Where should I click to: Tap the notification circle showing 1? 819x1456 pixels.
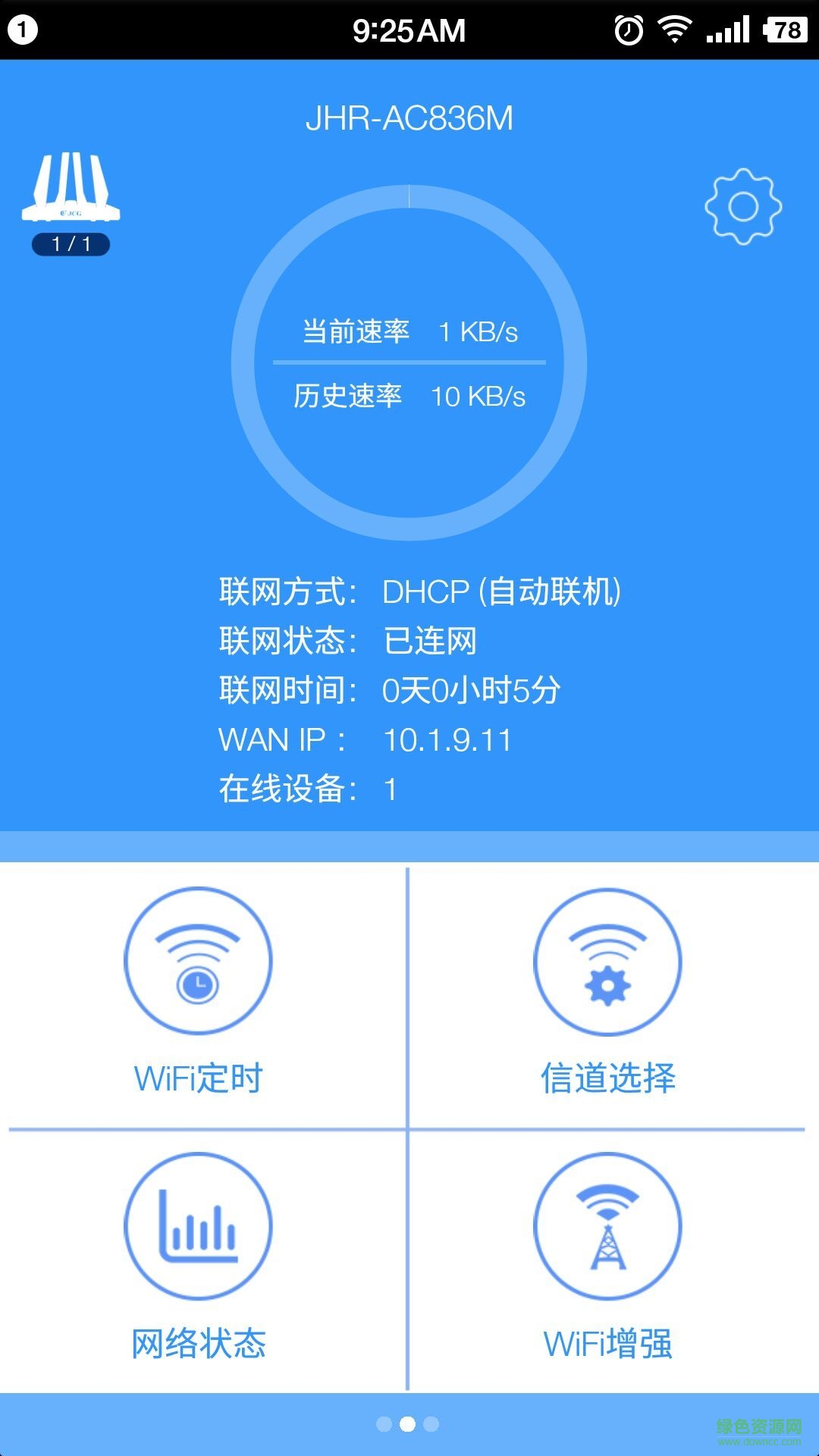(23, 27)
